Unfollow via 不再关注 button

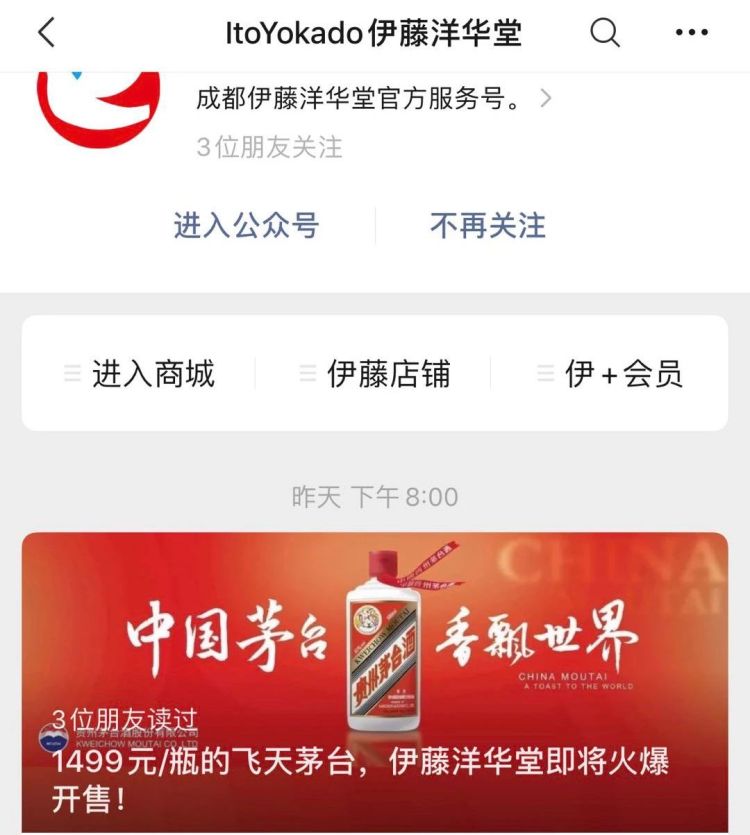(488, 225)
